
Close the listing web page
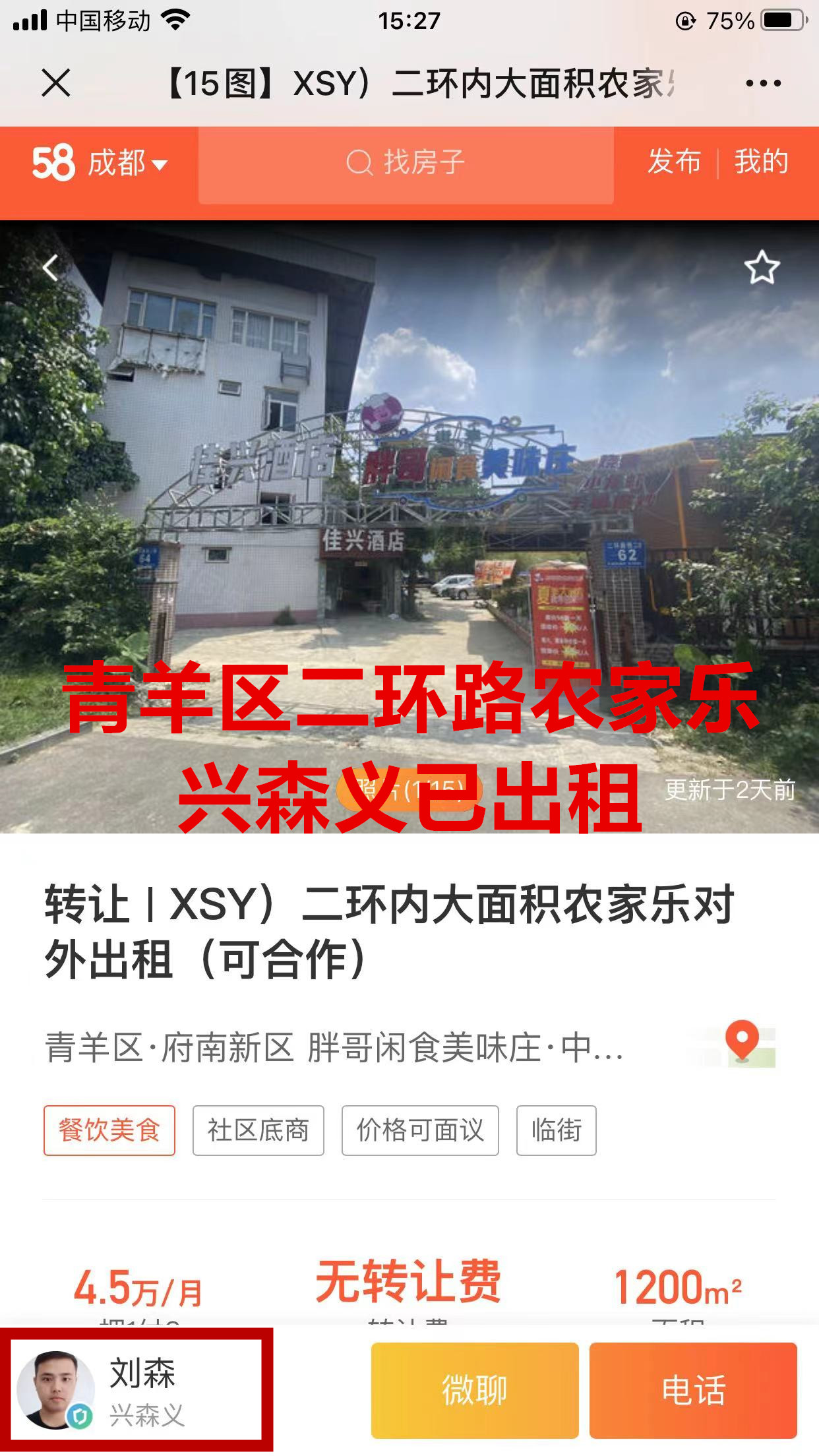click(x=55, y=84)
